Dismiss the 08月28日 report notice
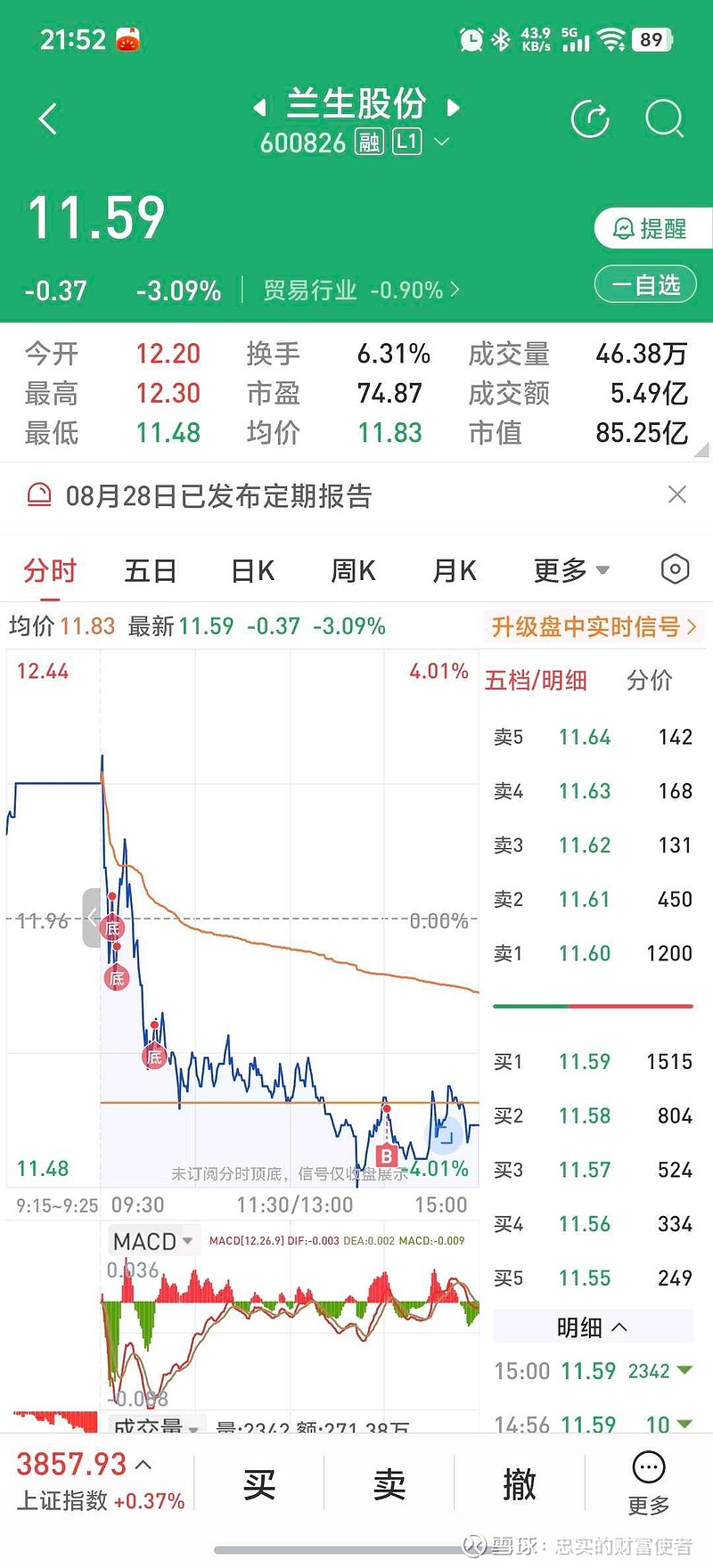 point(677,494)
